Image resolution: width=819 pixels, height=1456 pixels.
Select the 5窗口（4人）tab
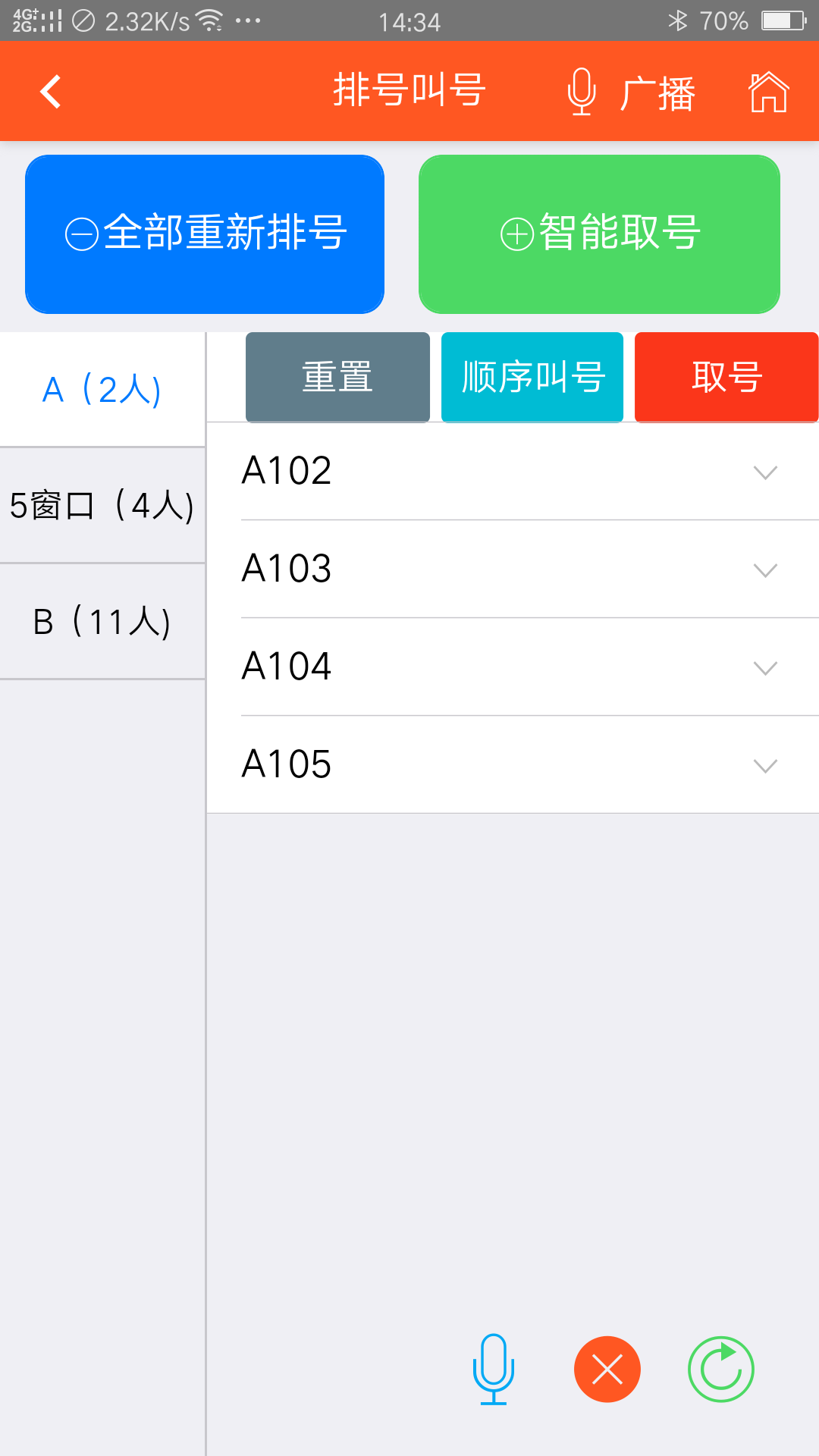[x=102, y=504]
